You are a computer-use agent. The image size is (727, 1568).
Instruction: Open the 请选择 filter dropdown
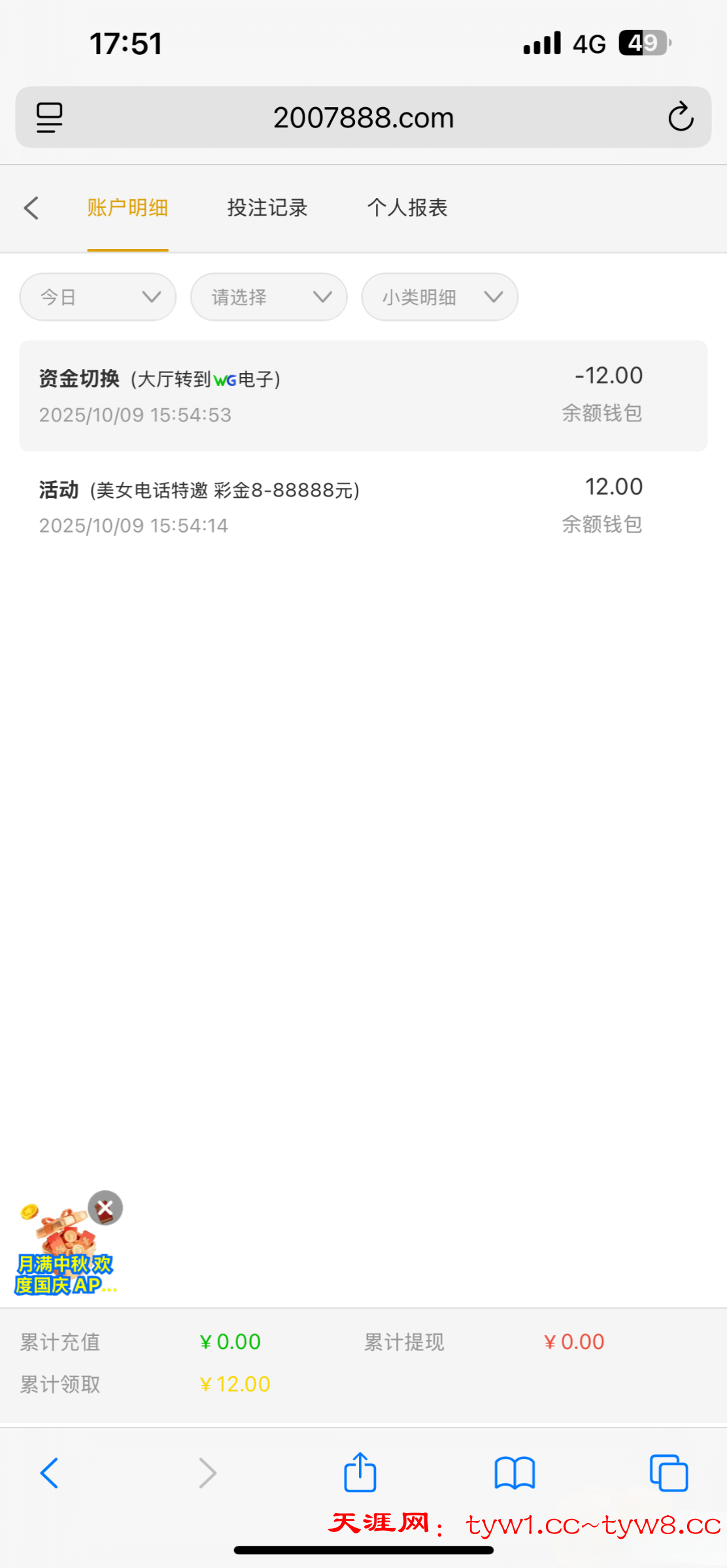point(269,297)
